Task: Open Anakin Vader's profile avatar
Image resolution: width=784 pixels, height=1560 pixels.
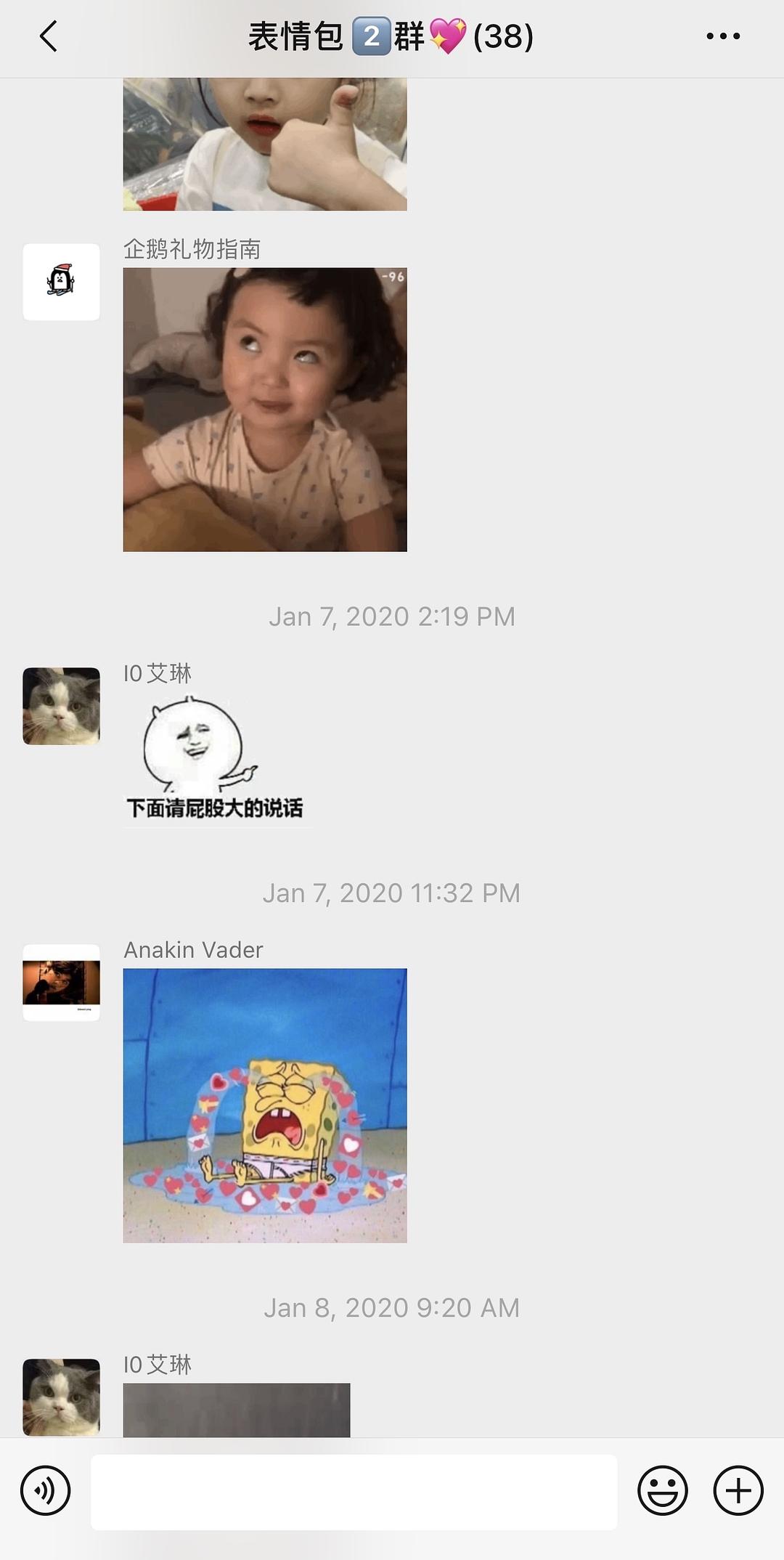Action: tap(62, 983)
